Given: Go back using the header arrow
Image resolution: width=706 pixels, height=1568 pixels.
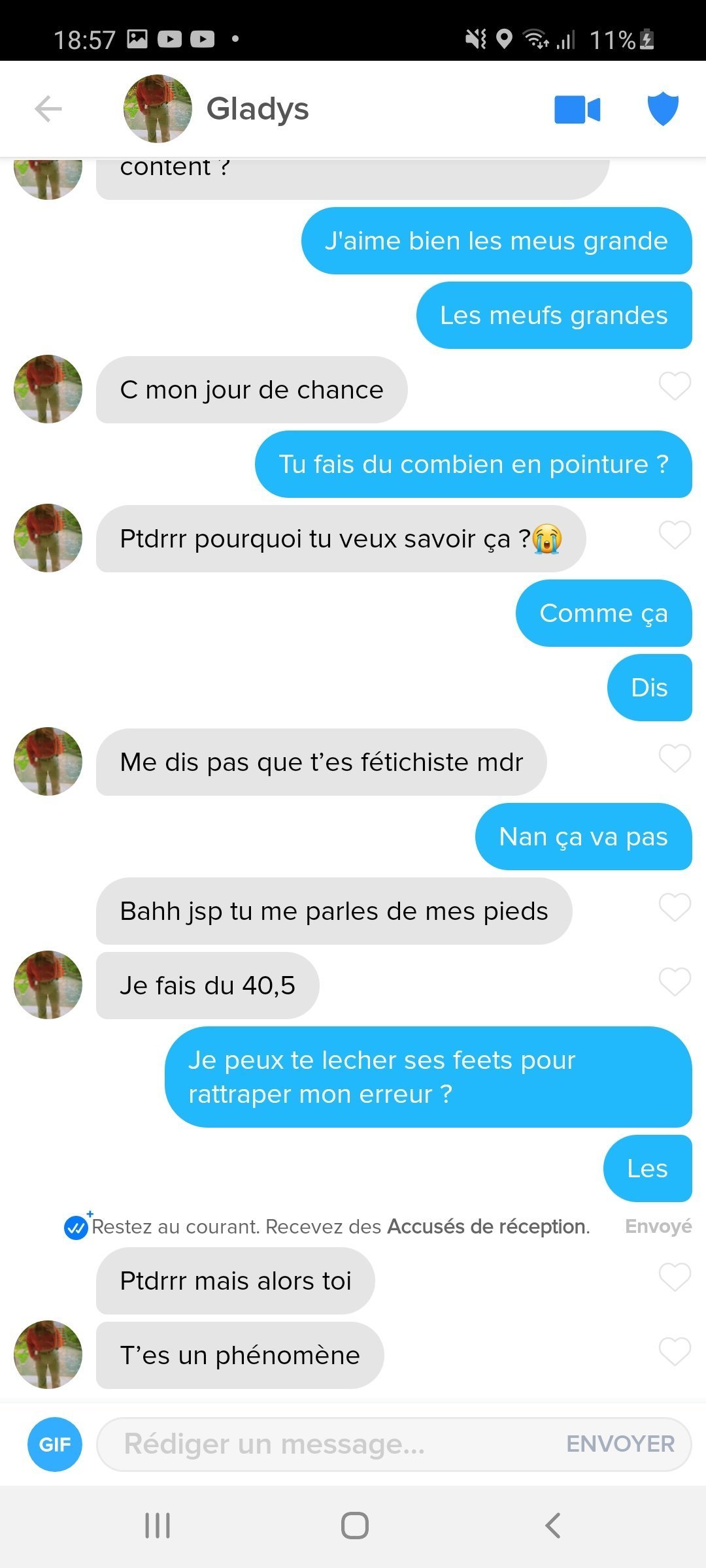Looking at the screenshot, I should [48, 108].
